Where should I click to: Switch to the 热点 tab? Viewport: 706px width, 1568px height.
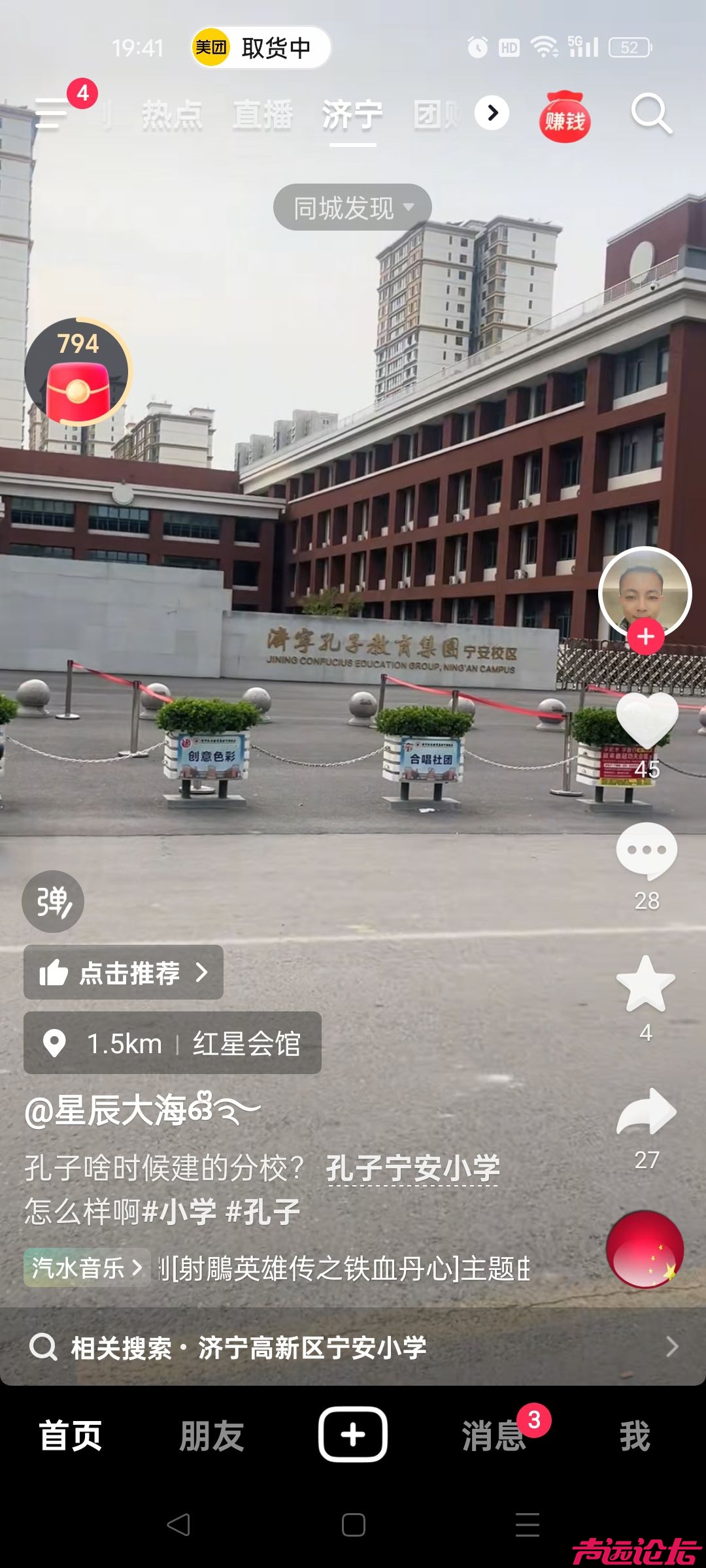[x=172, y=116]
